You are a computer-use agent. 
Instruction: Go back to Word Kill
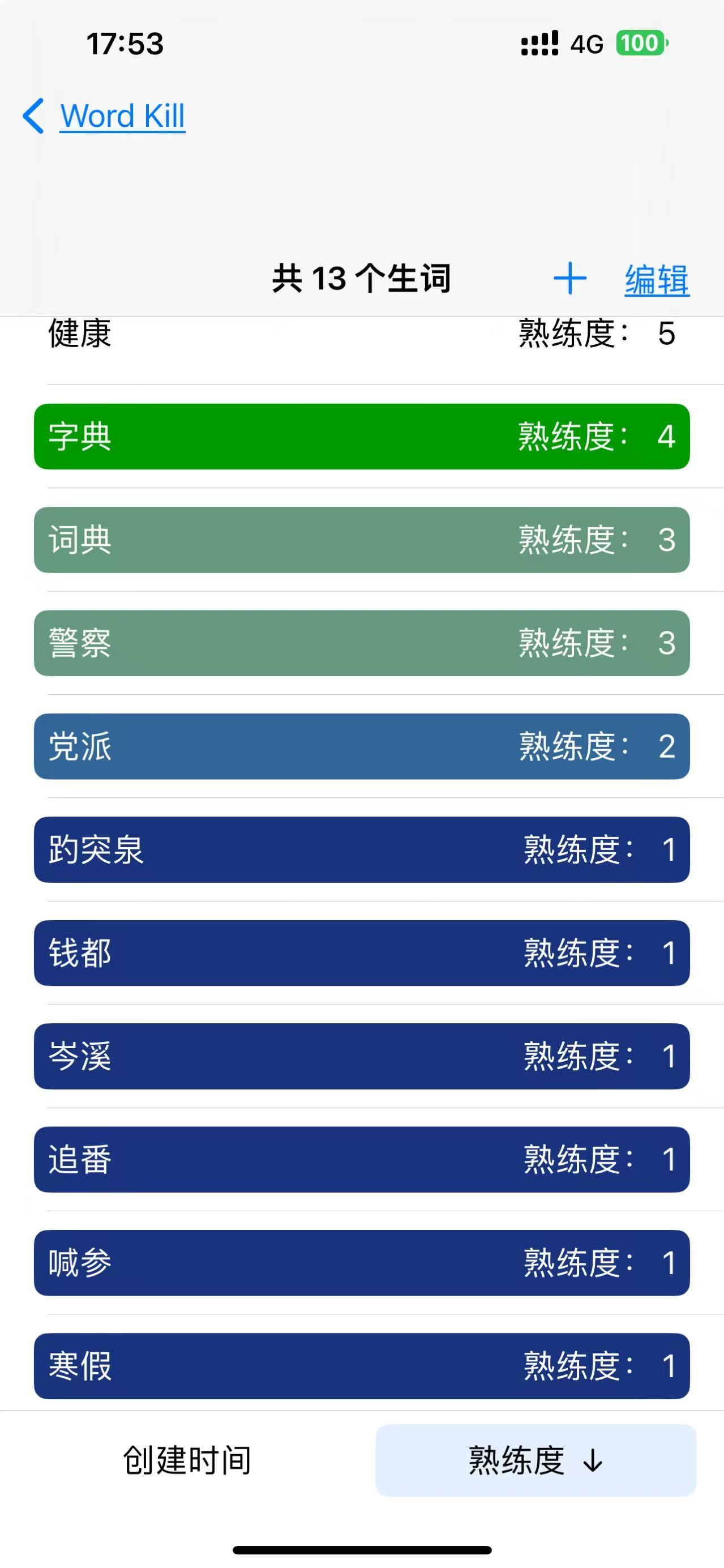click(104, 116)
